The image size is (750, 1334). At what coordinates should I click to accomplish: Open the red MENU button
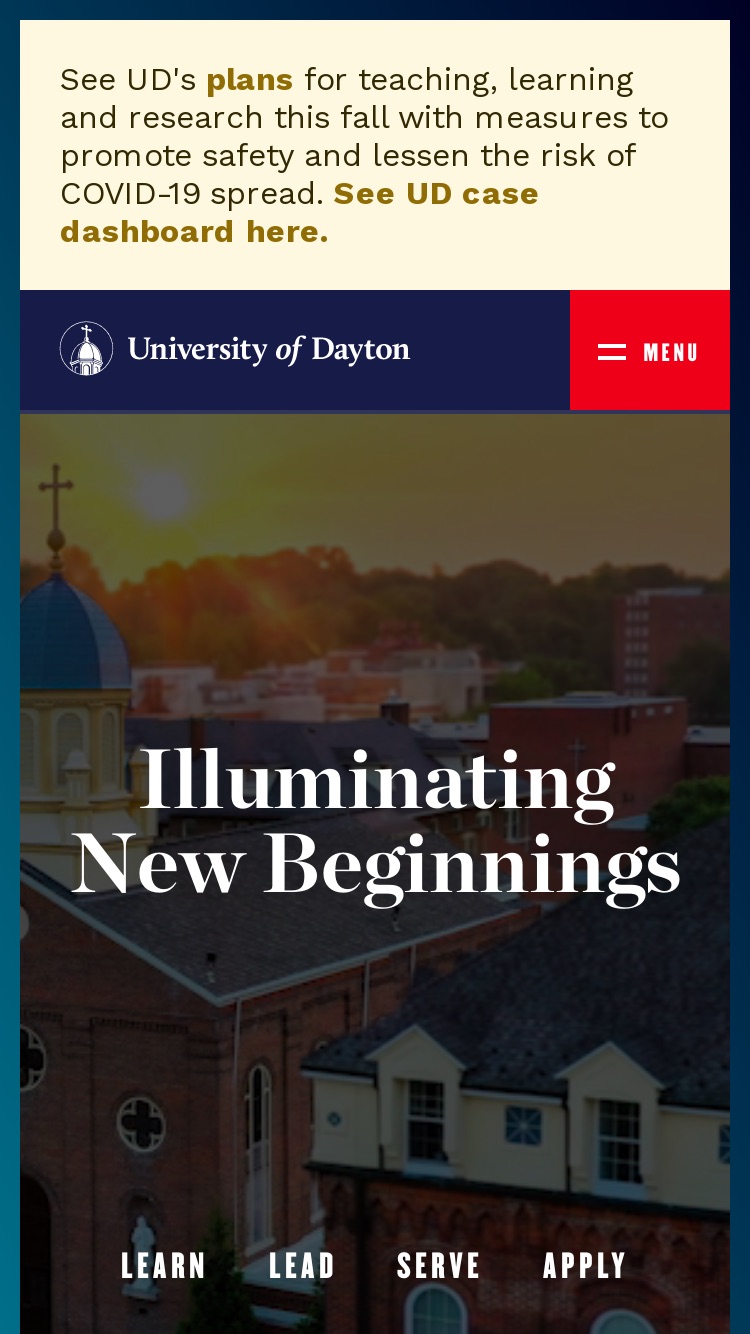[650, 350]
